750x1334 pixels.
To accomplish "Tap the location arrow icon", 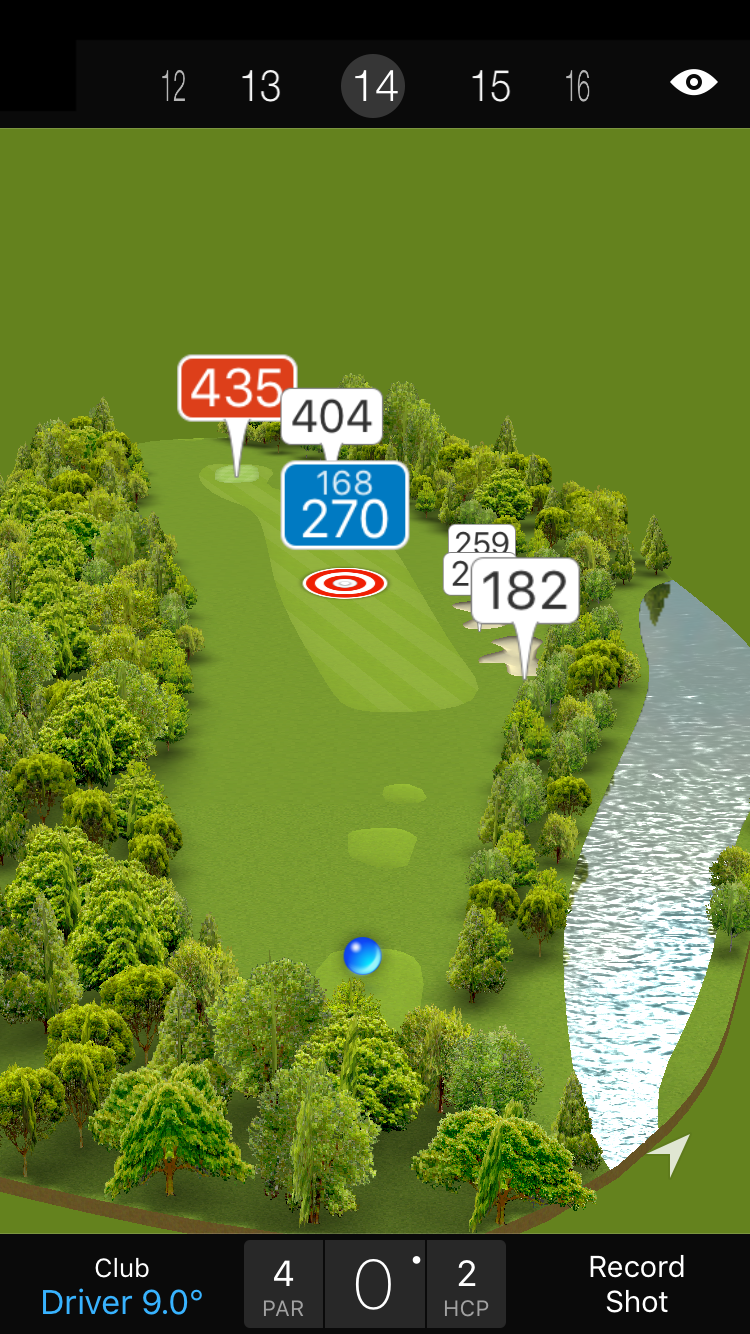I will coord(670,1153).
